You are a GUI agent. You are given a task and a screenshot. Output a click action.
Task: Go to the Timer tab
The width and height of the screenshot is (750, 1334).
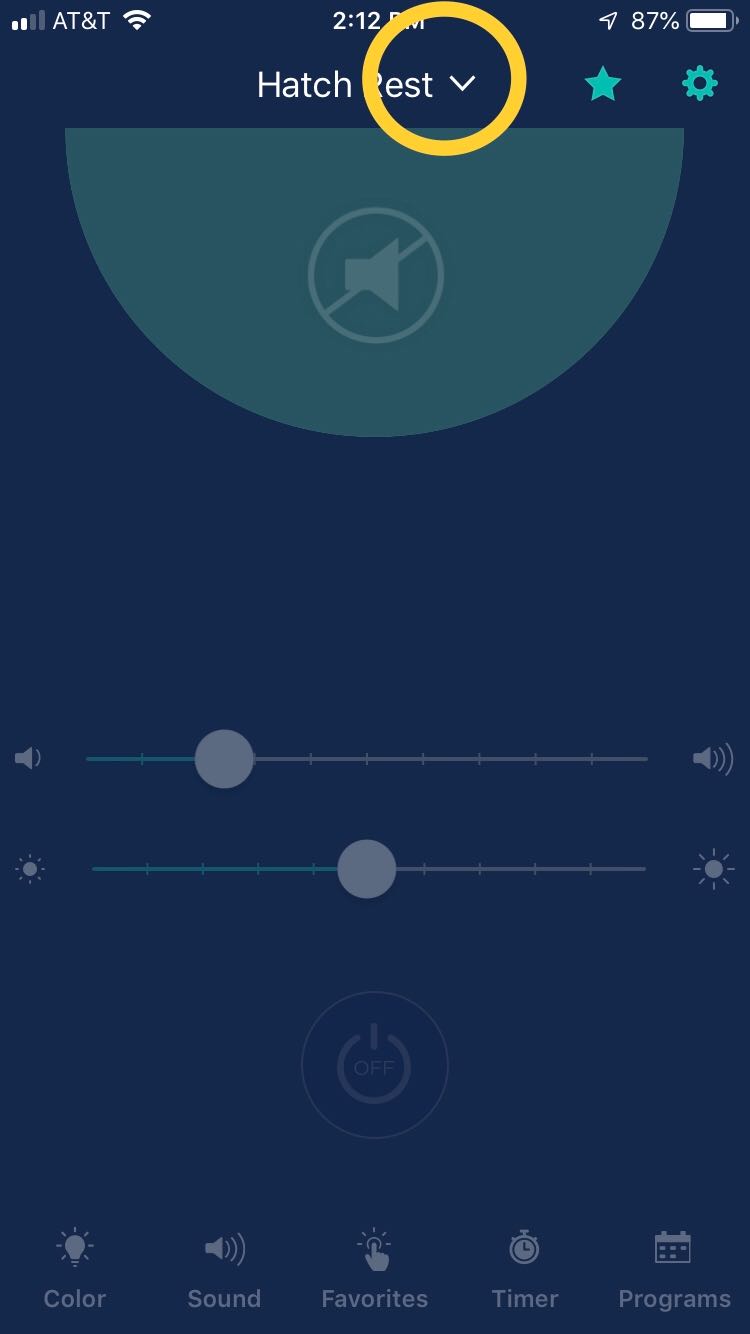click(x=524, y=1270)
